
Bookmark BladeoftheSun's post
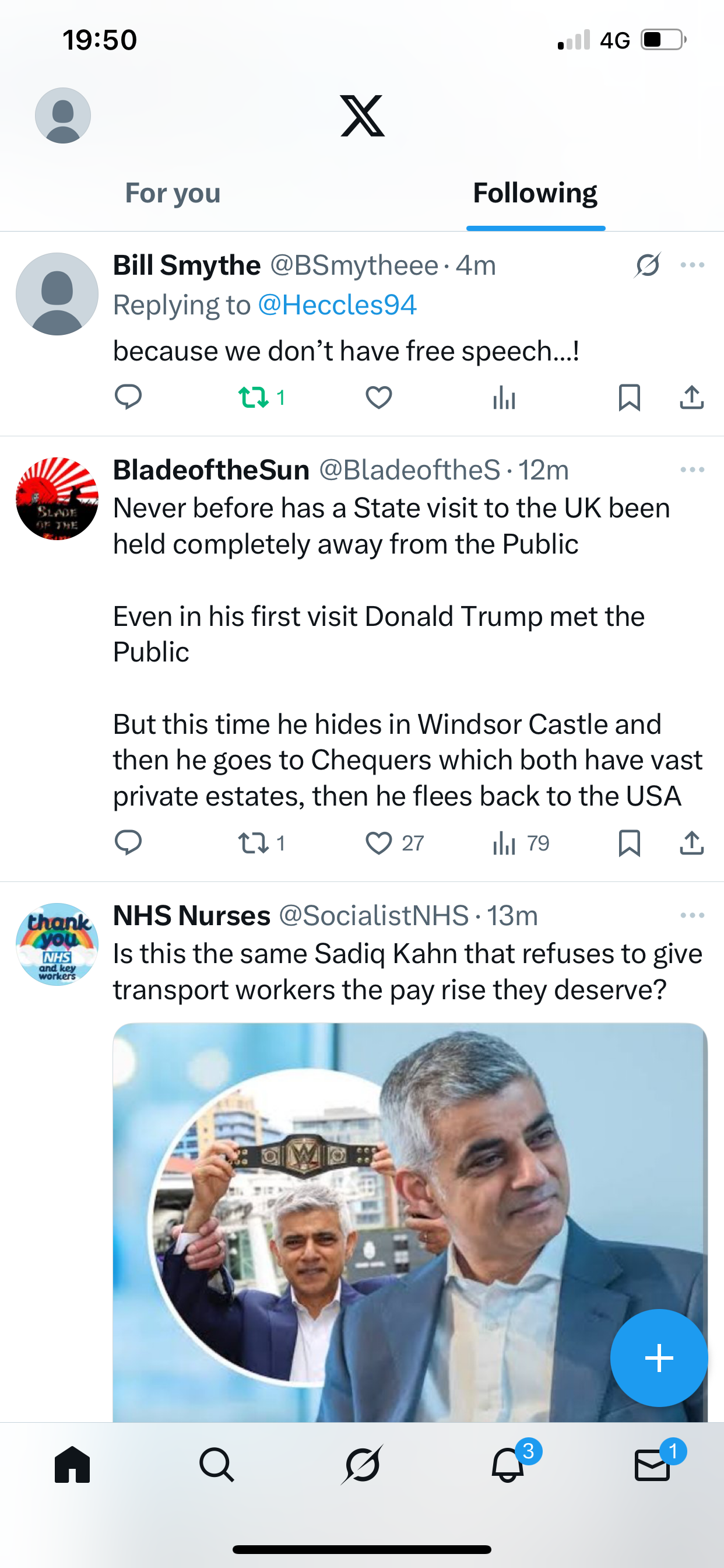click(x=629, y=843)
